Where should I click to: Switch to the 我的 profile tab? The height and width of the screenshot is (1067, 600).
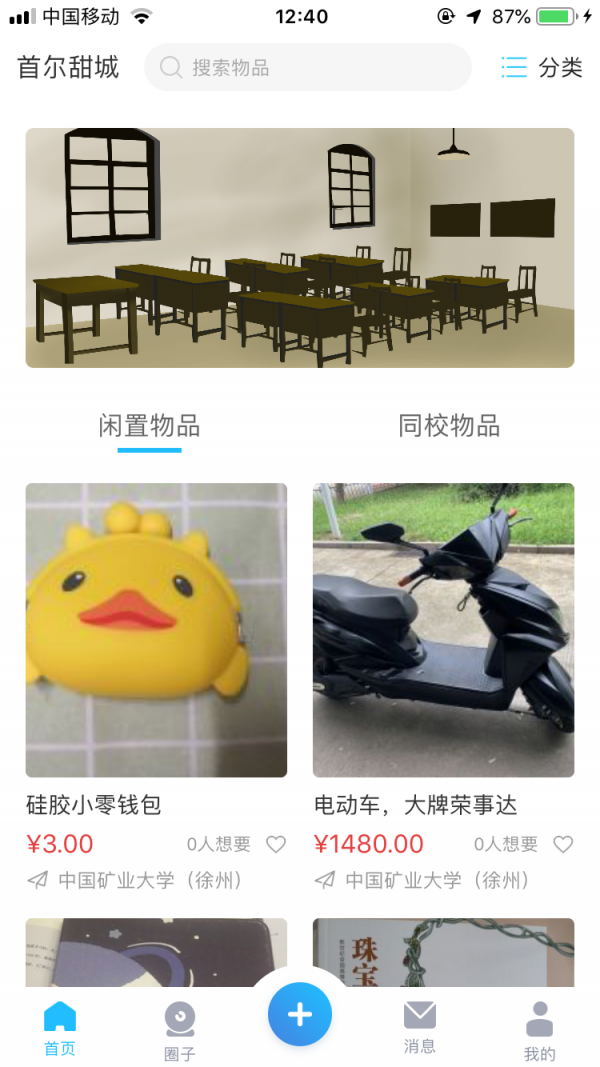tap(540, 1031)
